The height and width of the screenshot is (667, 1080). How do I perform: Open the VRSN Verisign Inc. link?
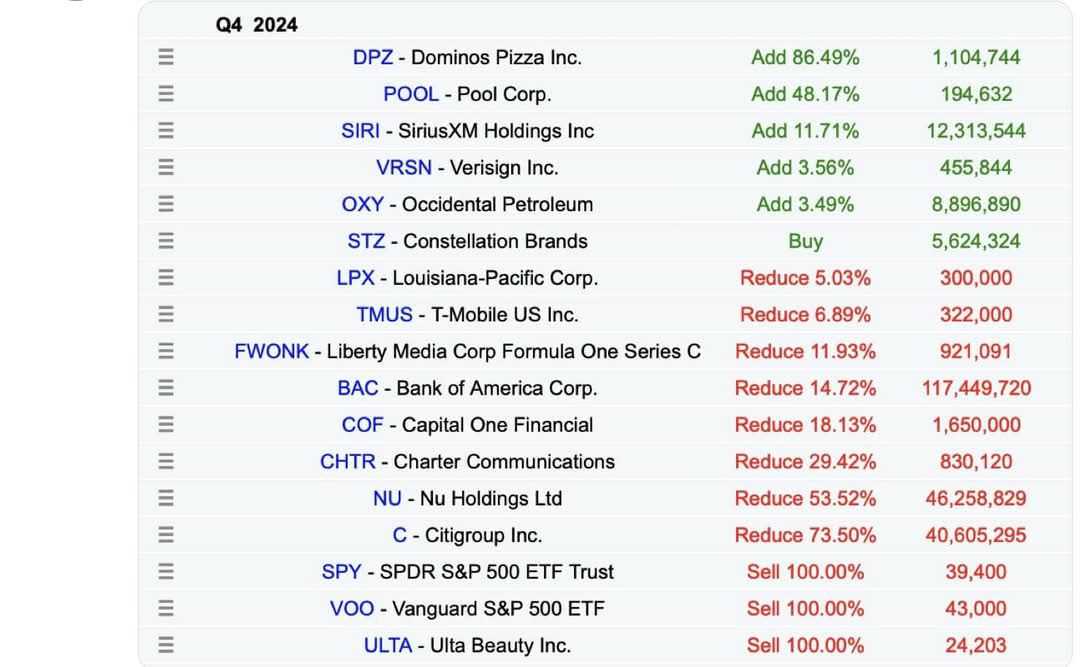click(x=403, y=168)
